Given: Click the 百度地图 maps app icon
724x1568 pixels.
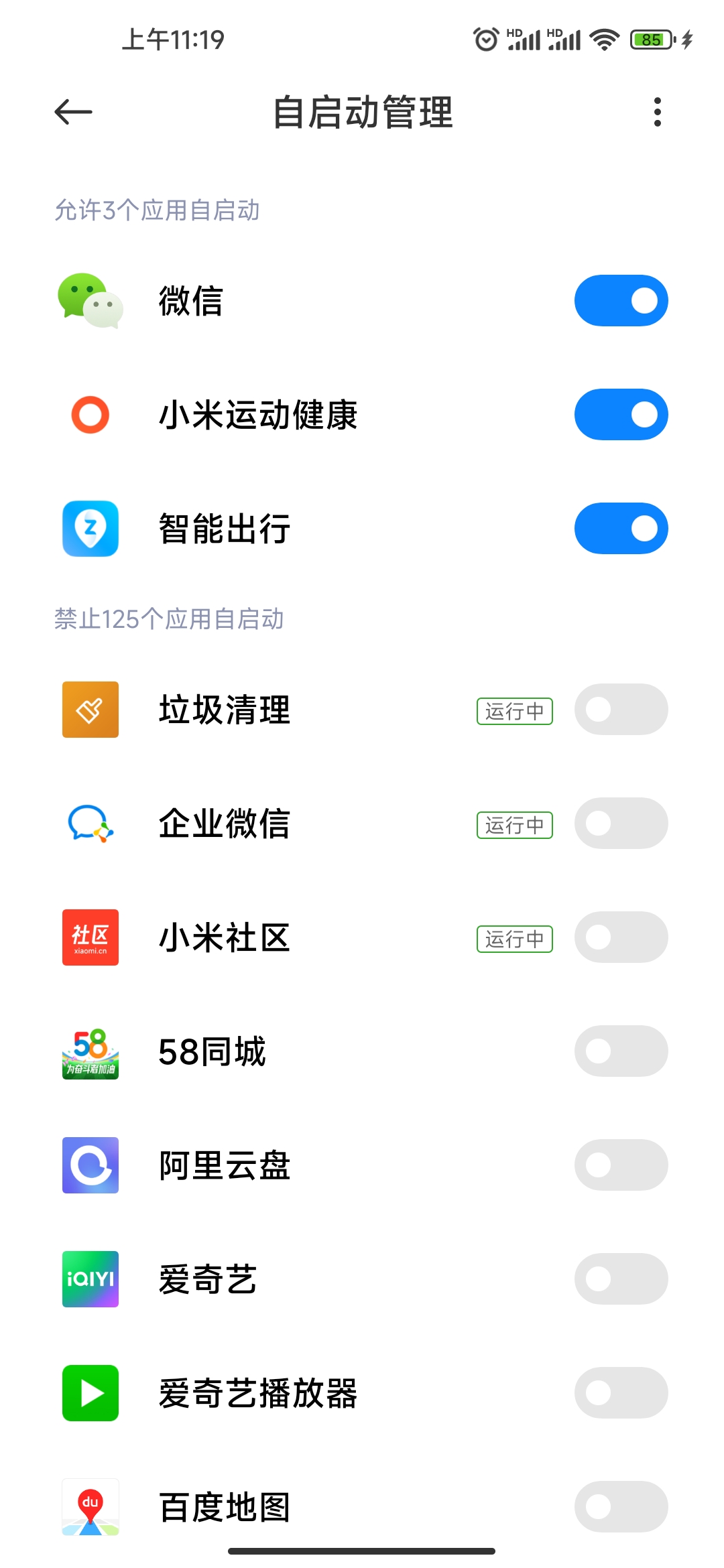Looking at the screenshot, I should click(x=90, y=1506).
